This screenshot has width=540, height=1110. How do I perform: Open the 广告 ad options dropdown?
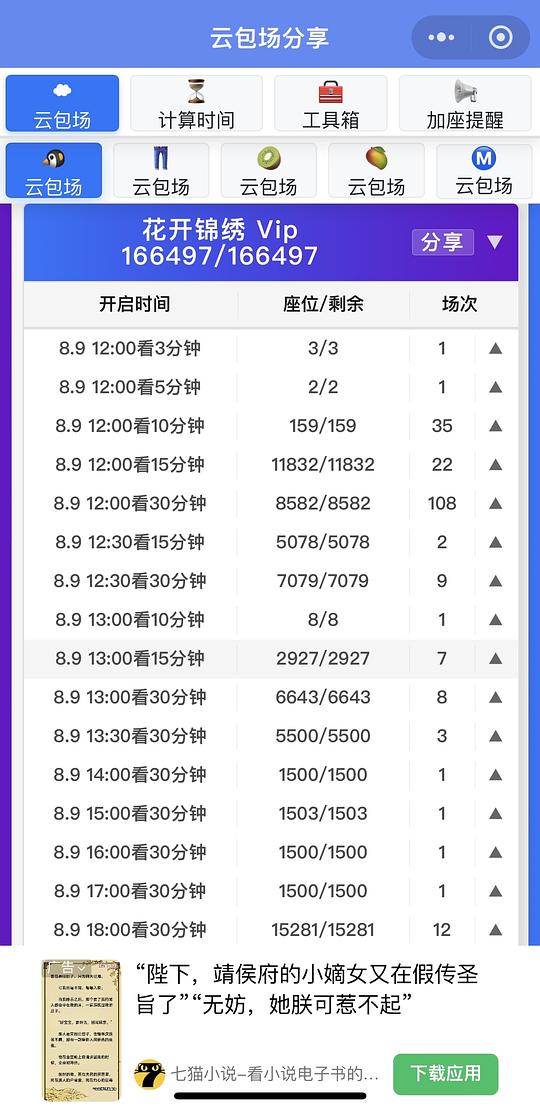point(68,967)
